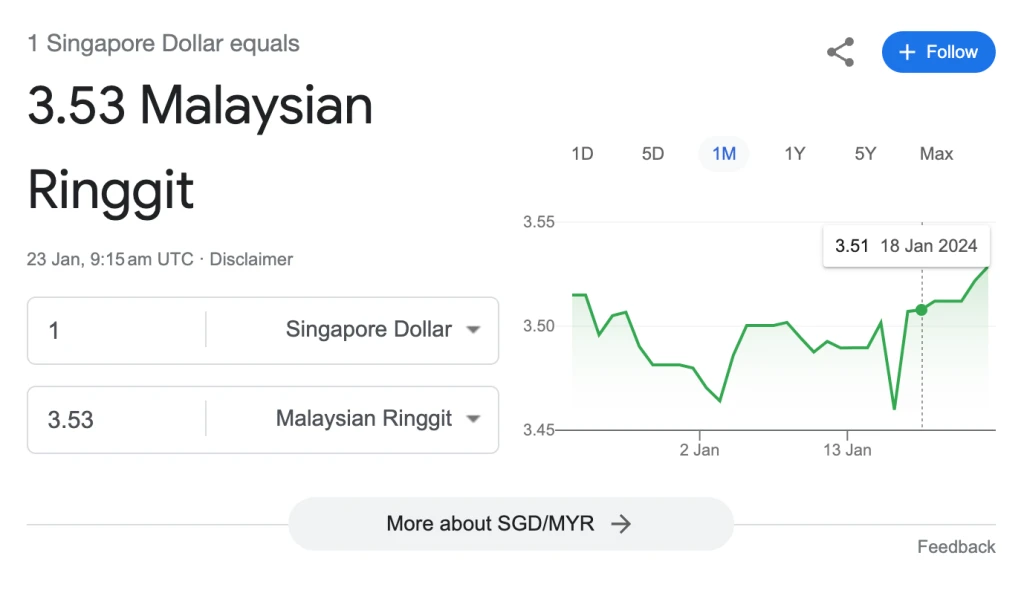This screenshot has height=593, width=1024.
Task: Select the 5D chart range
Action: tap(653, 154)
